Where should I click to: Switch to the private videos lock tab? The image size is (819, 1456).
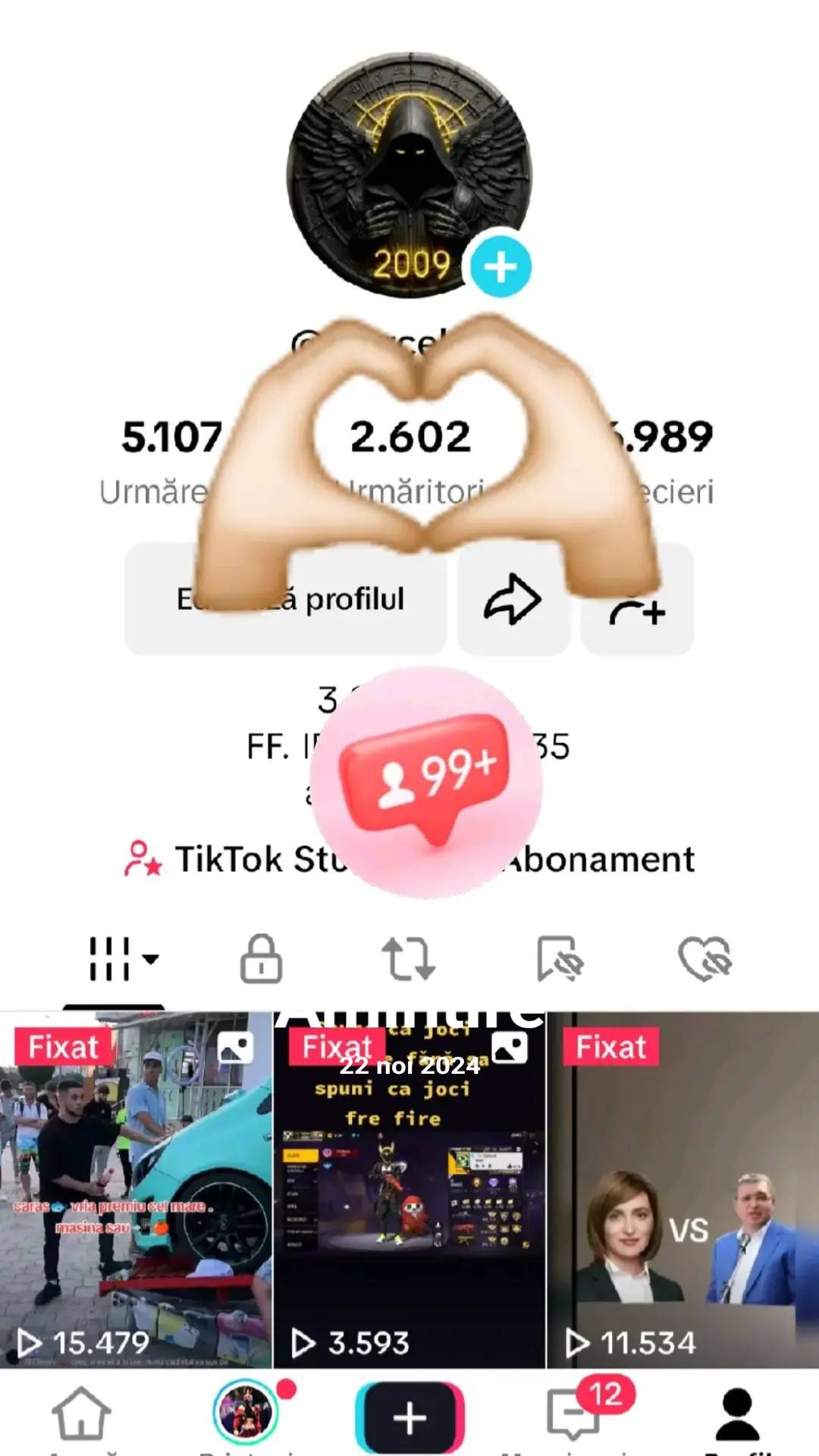(x=262, y=959)
